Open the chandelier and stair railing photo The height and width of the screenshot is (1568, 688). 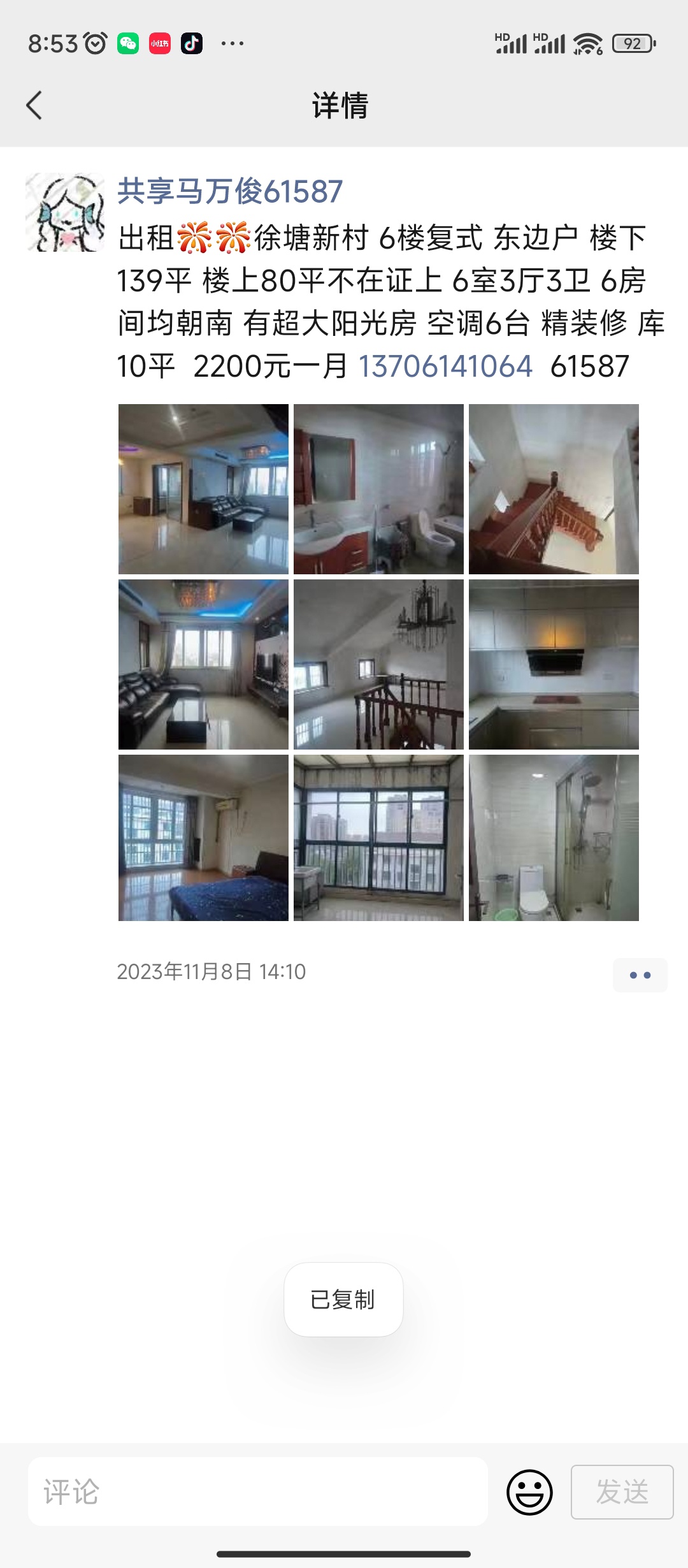click(378, 664)
